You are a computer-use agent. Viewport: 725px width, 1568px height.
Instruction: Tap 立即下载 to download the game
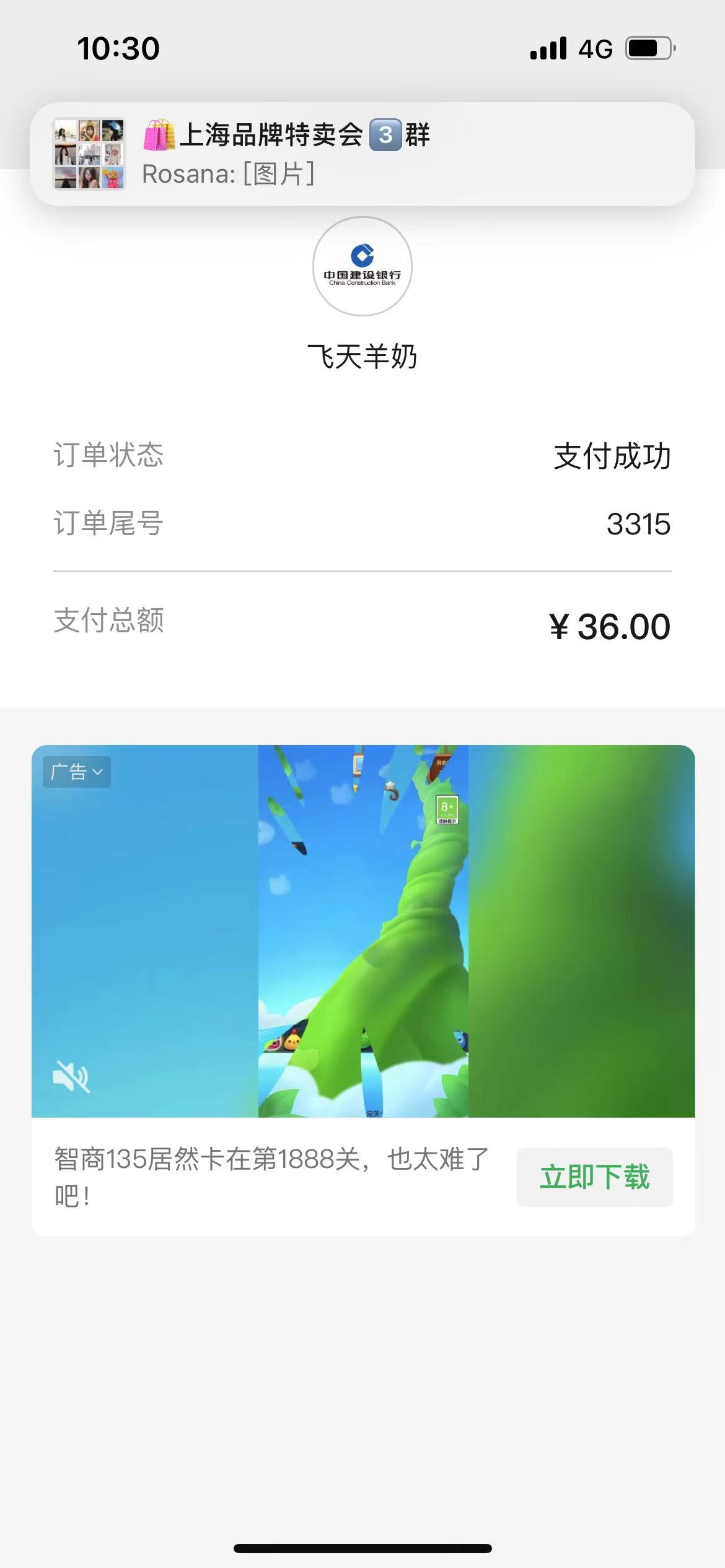tap(594, 1177)
